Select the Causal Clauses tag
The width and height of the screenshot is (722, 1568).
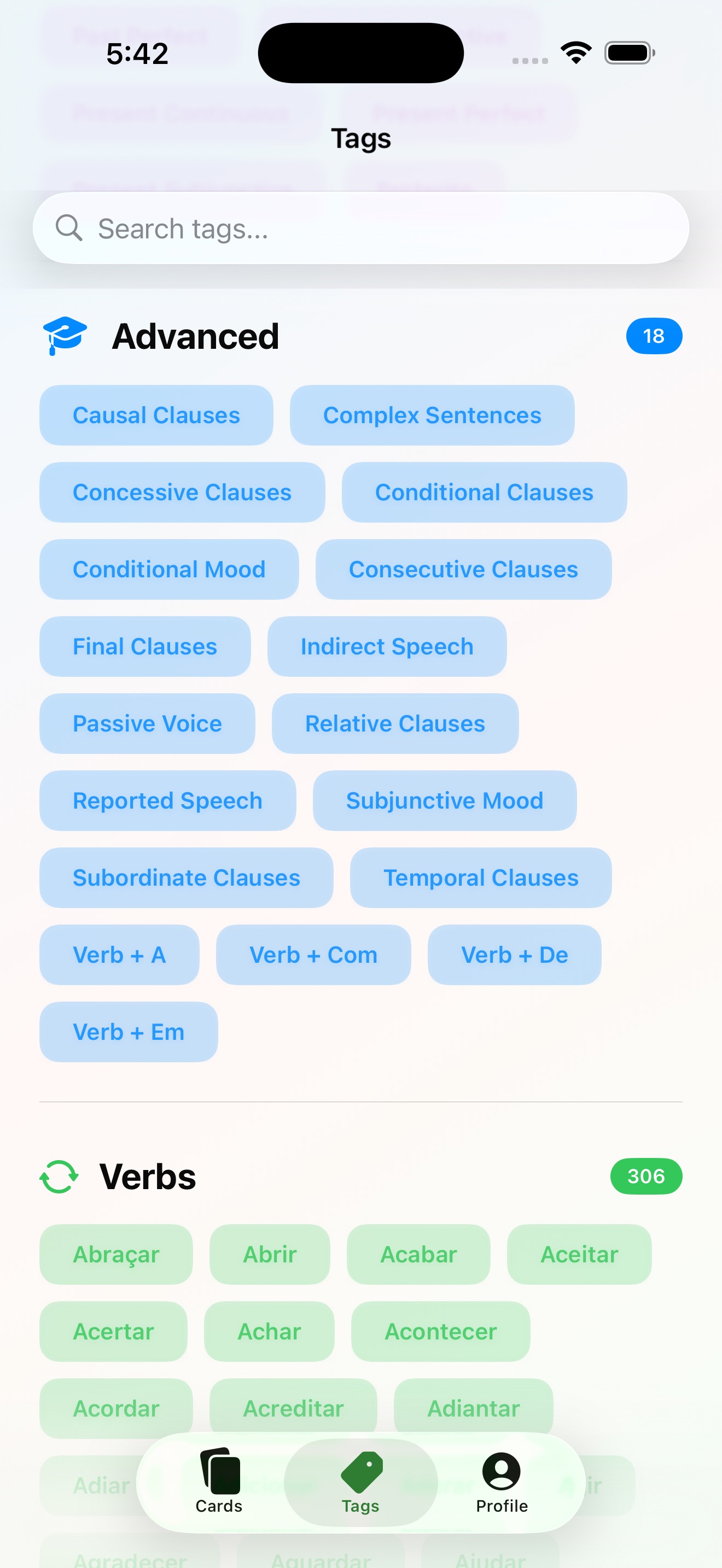click(x=156, y=414)
